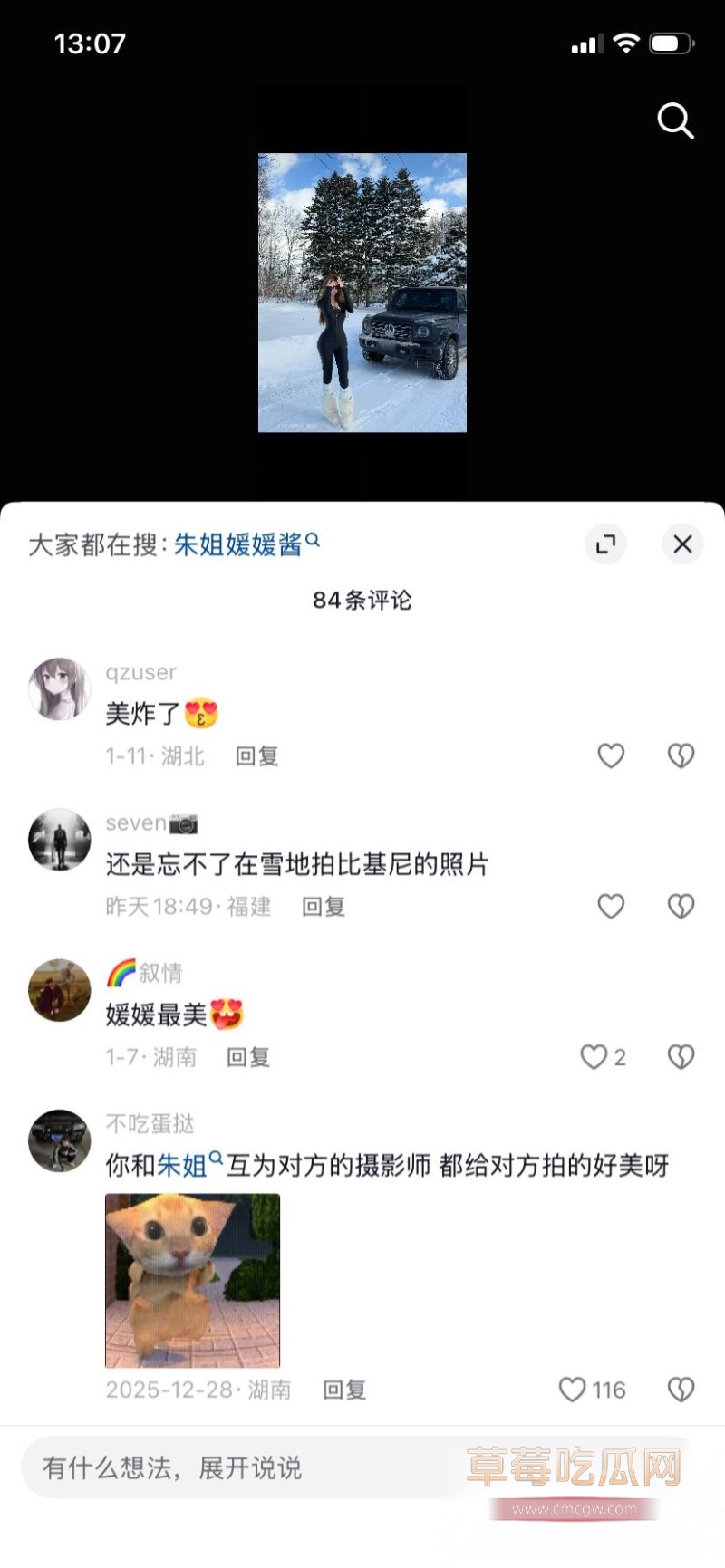Tap 回复 under 不吃蛋挞's comment
This screenshot has height=1568, width=725.
tap(343, 1389)
